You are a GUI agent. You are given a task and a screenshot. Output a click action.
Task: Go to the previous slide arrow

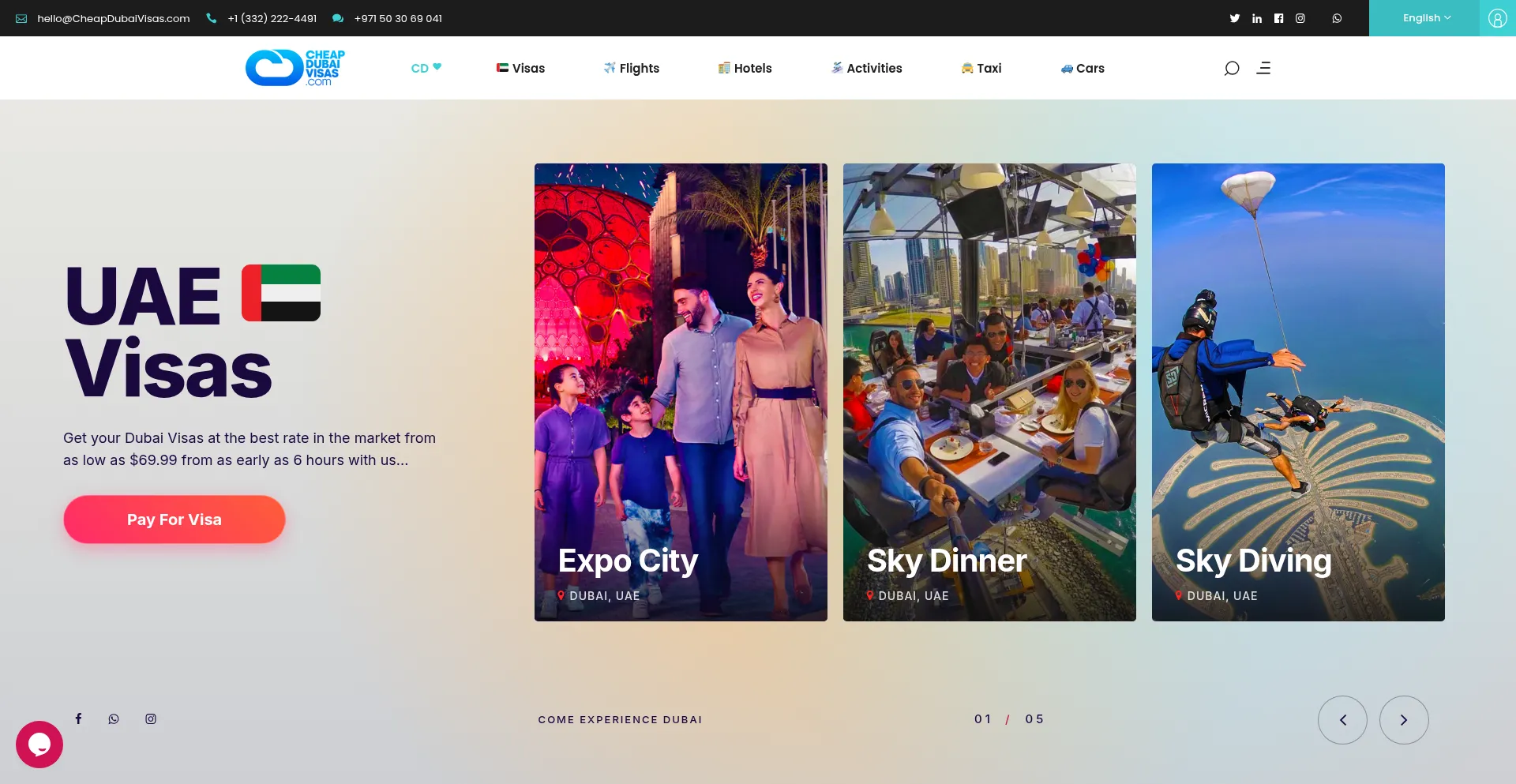click(1342, 720)
